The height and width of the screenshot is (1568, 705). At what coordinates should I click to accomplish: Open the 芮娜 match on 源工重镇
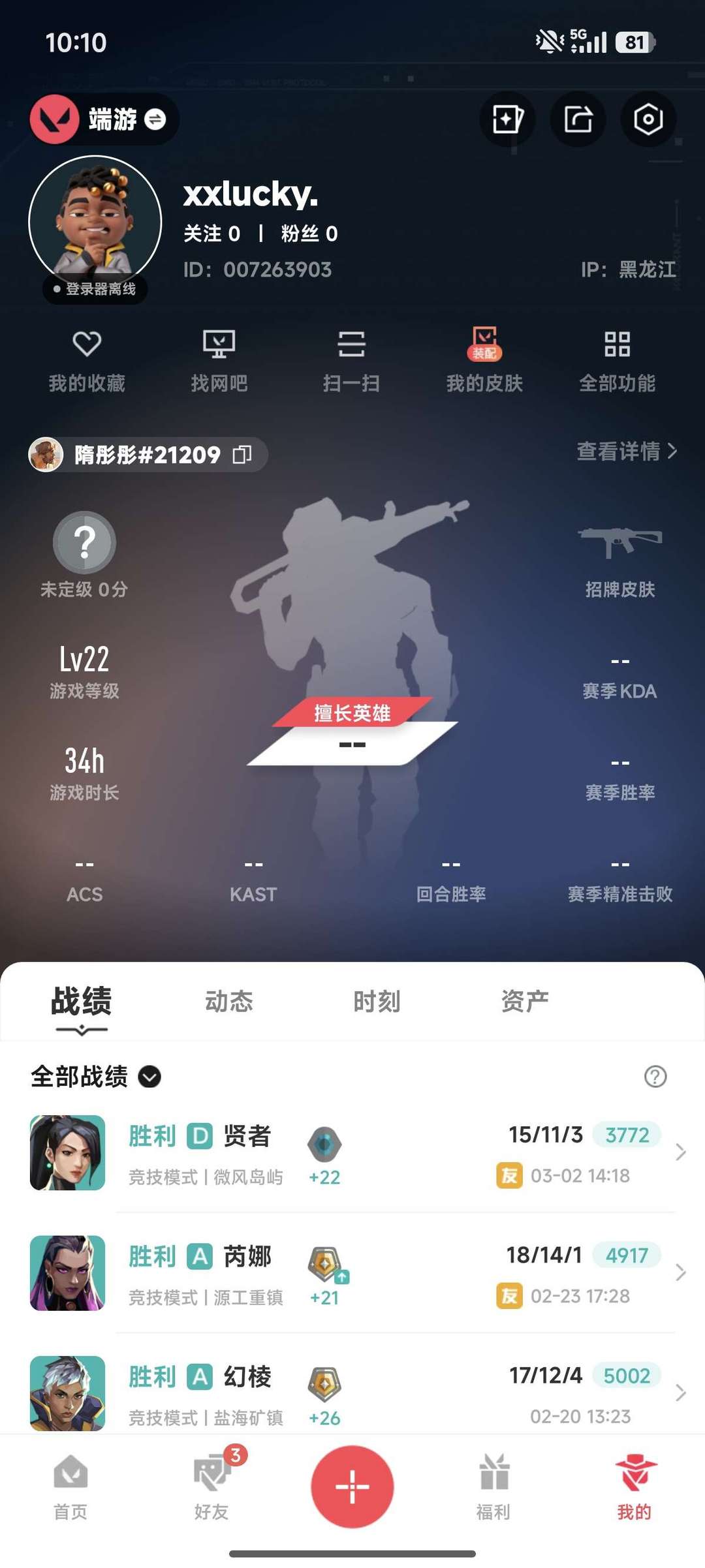[x=352, y=1273]
